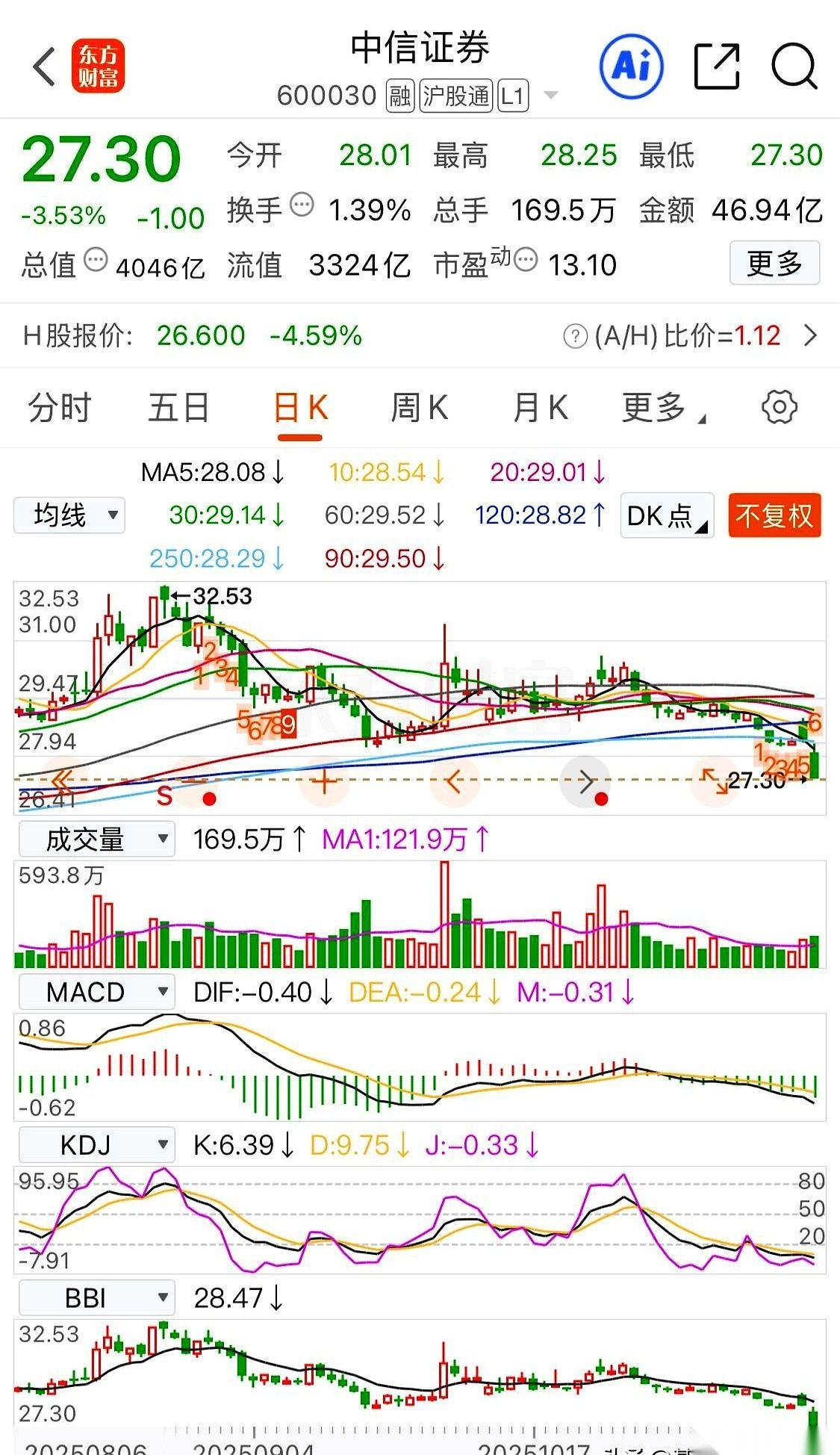
Task: Jump to earliest data with double-left arrow
Action: (x=63, y=781)
